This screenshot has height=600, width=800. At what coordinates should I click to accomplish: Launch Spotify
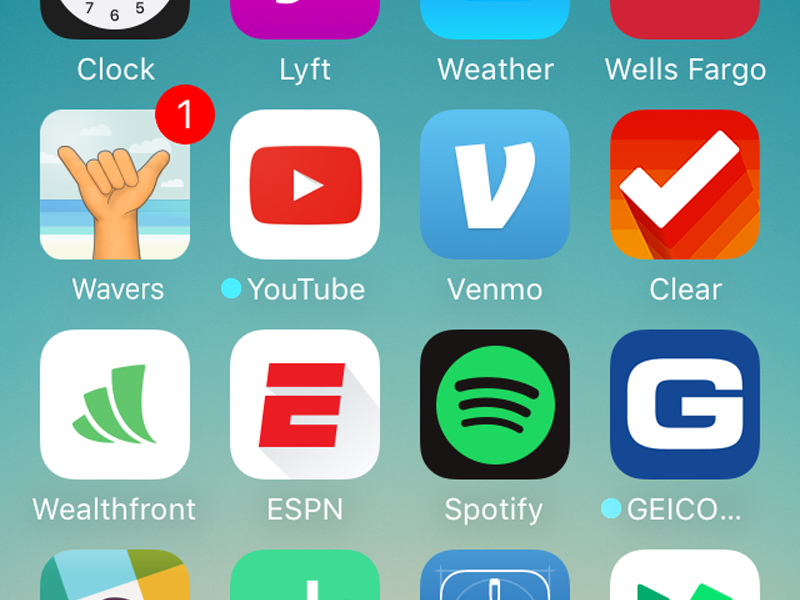[494, 404]
